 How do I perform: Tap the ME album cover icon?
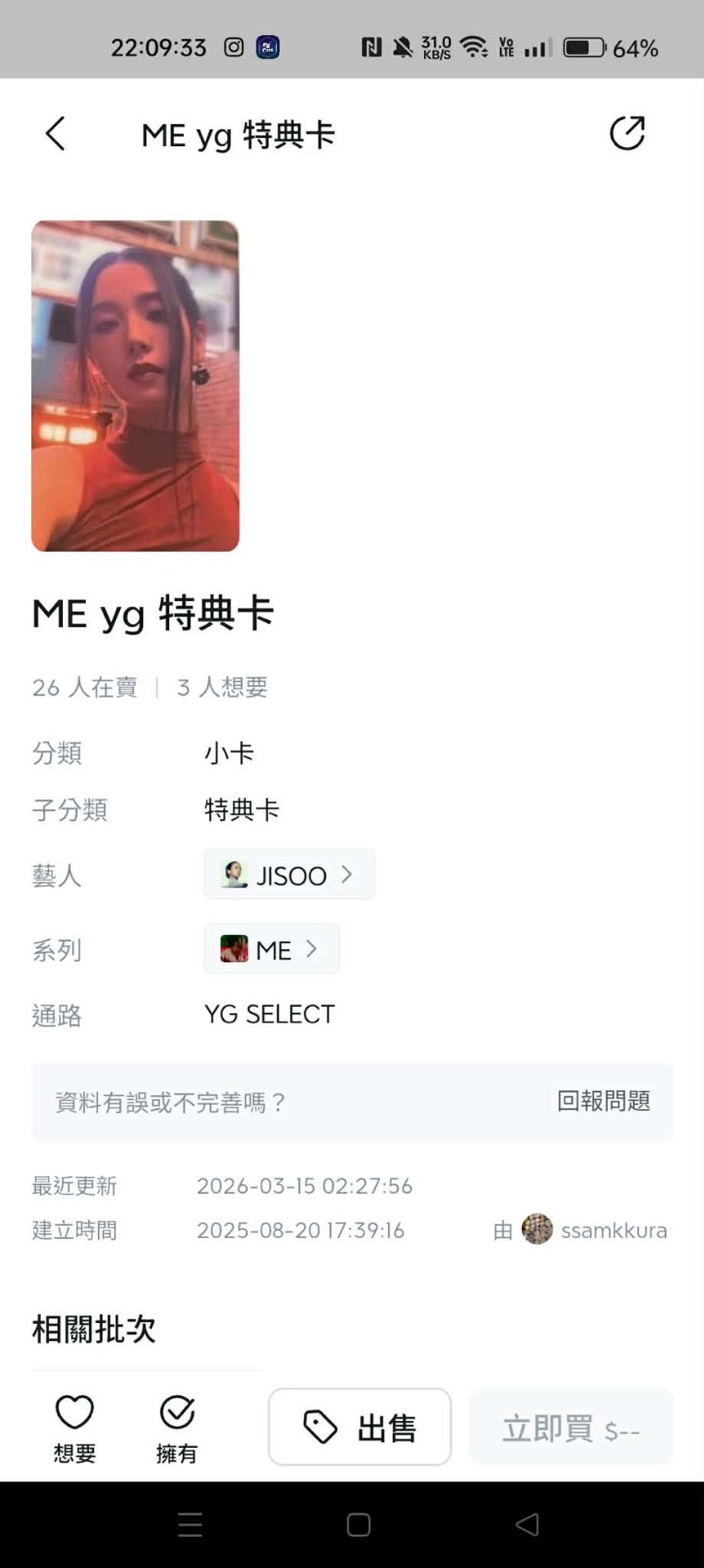click(x=233, y=948)
